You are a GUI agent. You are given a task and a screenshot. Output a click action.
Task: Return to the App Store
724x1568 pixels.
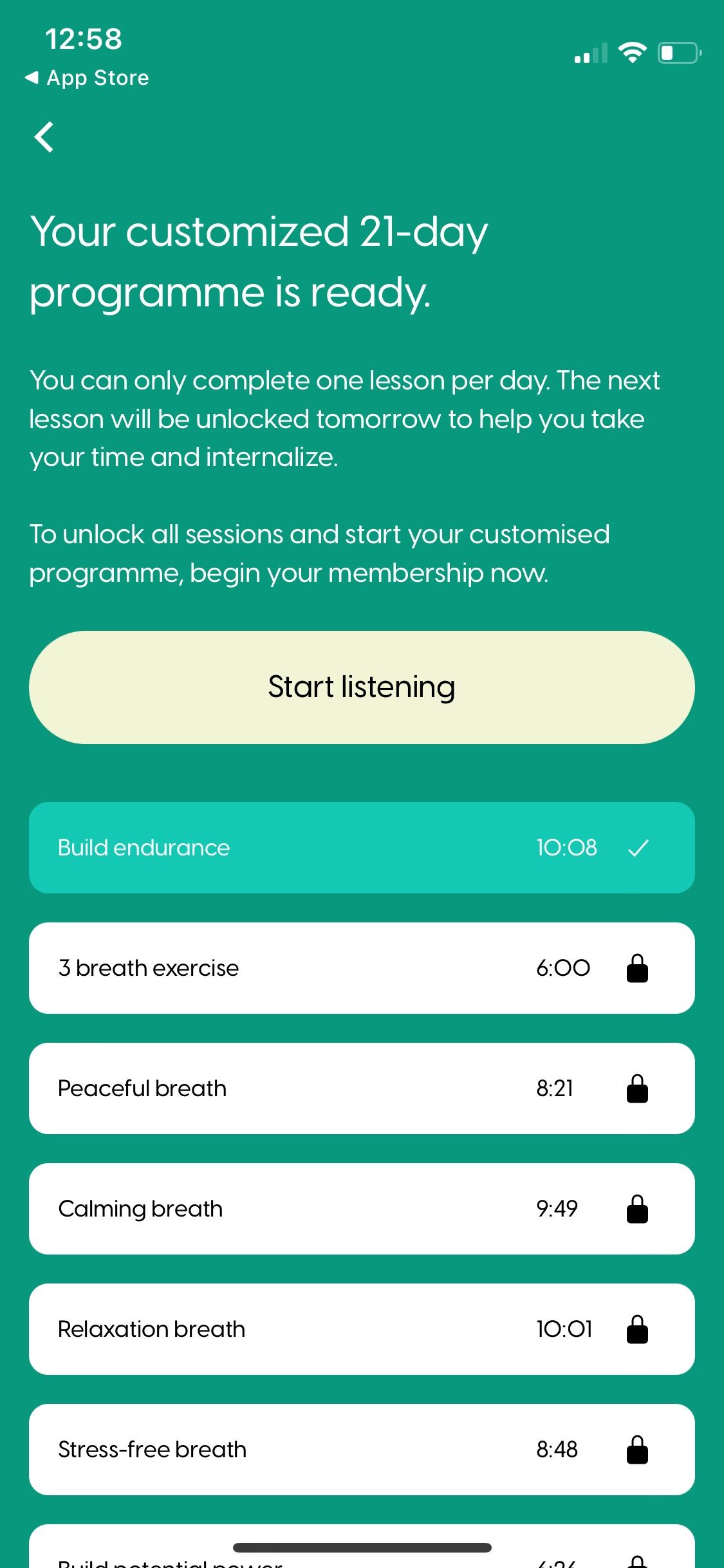[x=87, y=78]
